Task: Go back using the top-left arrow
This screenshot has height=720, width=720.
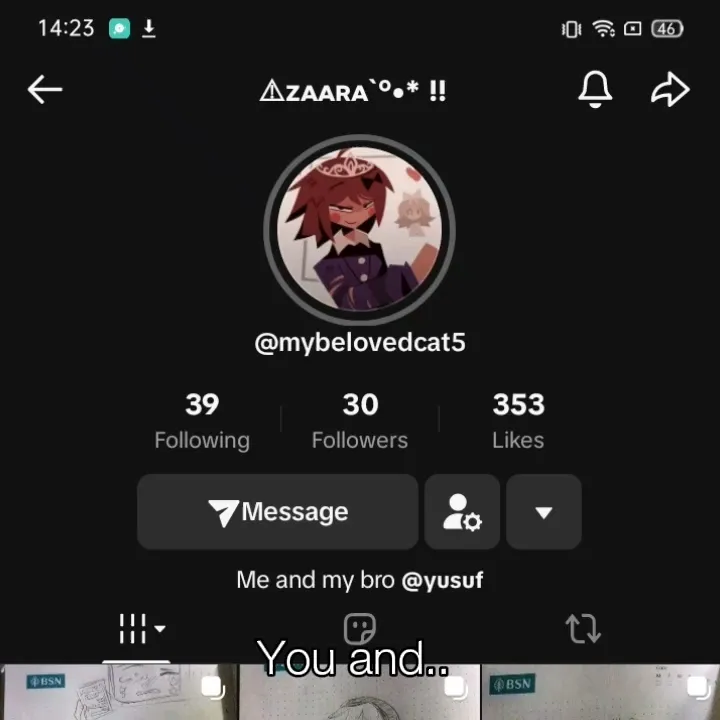Action: pos(44,90)
